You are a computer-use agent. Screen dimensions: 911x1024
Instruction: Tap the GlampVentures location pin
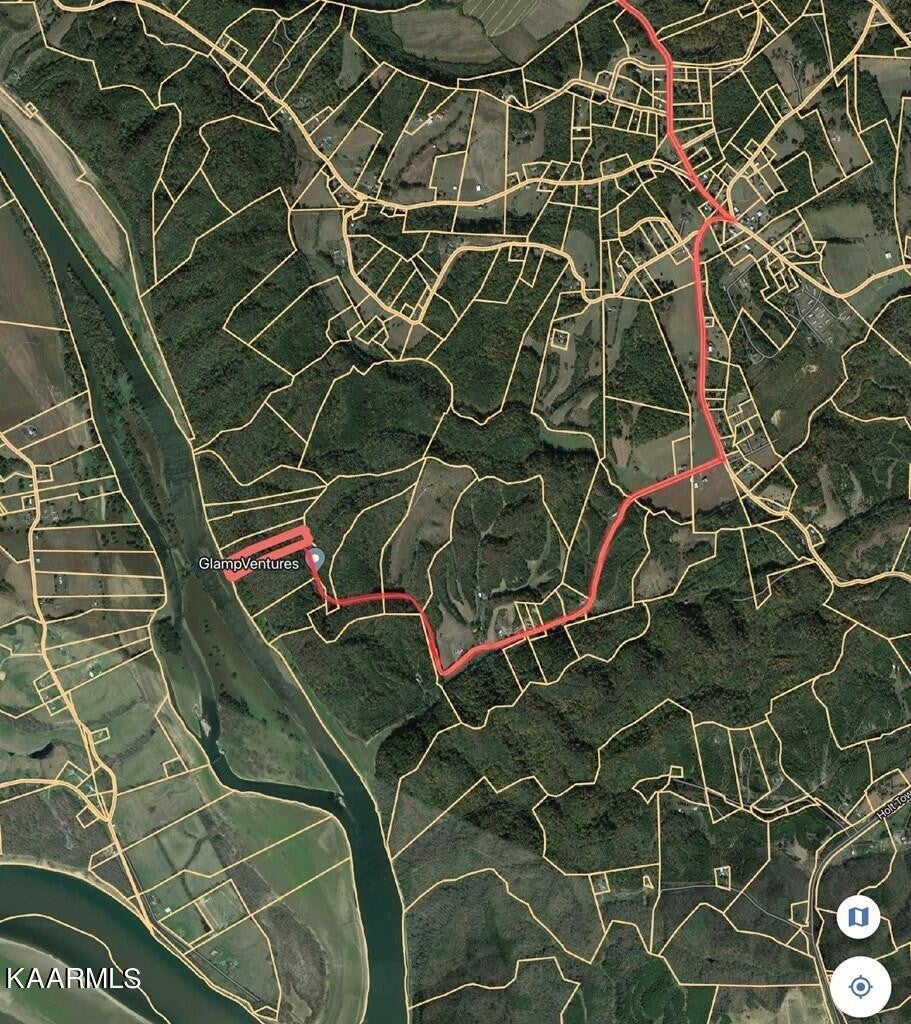(316, 559)
